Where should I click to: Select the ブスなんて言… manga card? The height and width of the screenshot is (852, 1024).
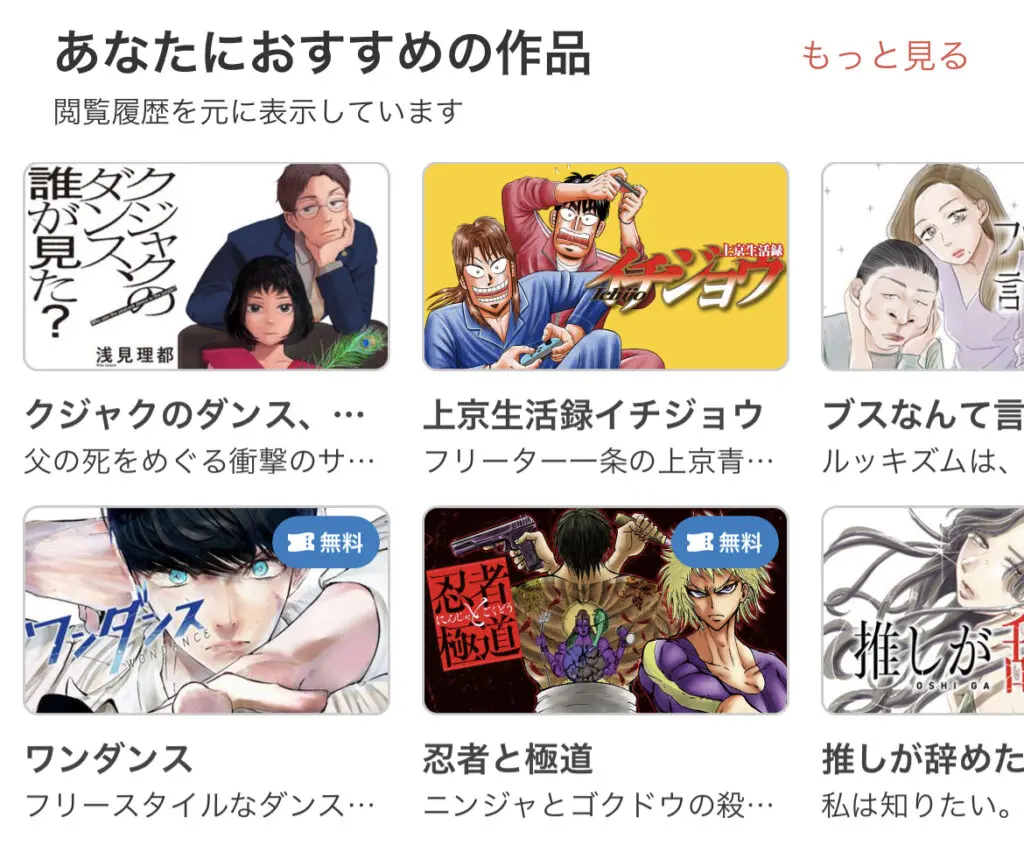pyautogui.click(x=922, y=267)
